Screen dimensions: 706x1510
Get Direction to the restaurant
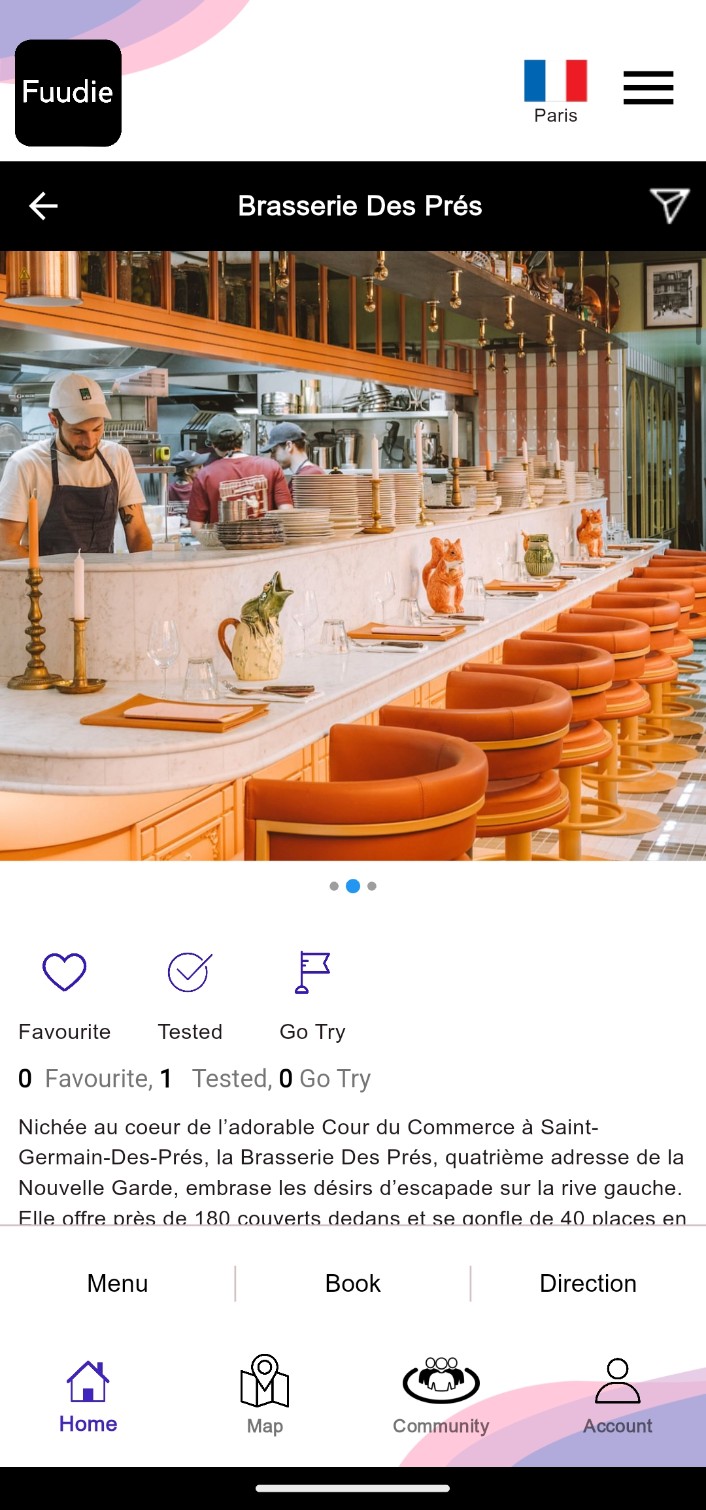[588, 1283]
